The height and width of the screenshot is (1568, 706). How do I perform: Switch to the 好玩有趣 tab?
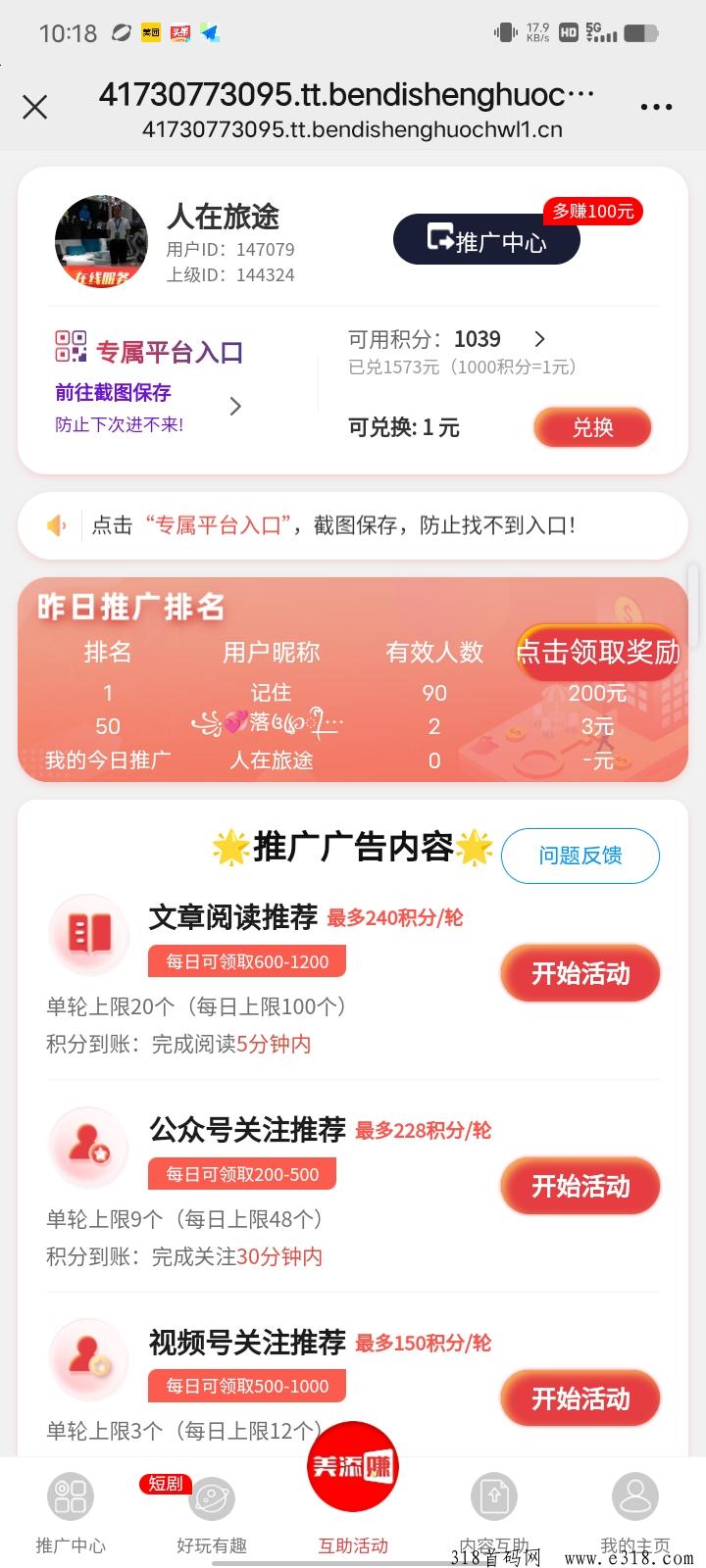[212, 1514]
